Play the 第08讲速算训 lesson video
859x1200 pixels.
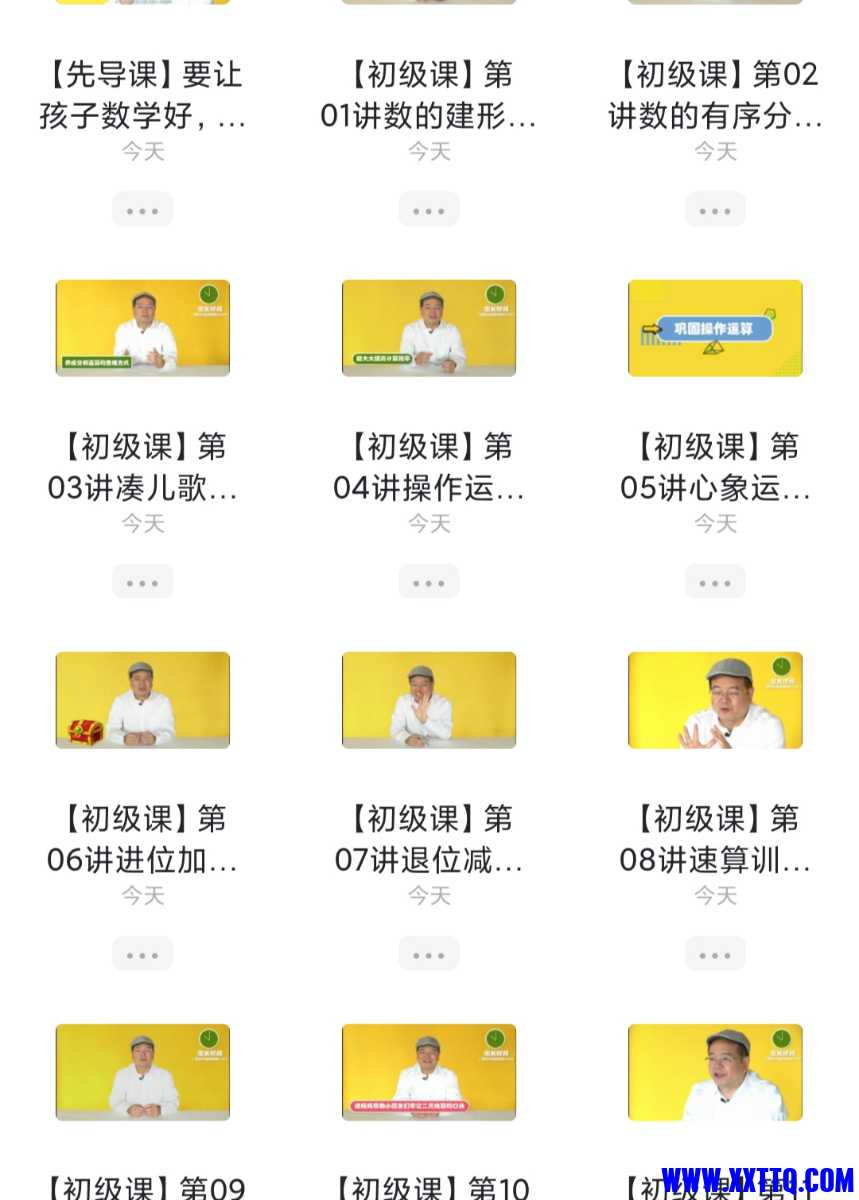[x=715, y=700]
